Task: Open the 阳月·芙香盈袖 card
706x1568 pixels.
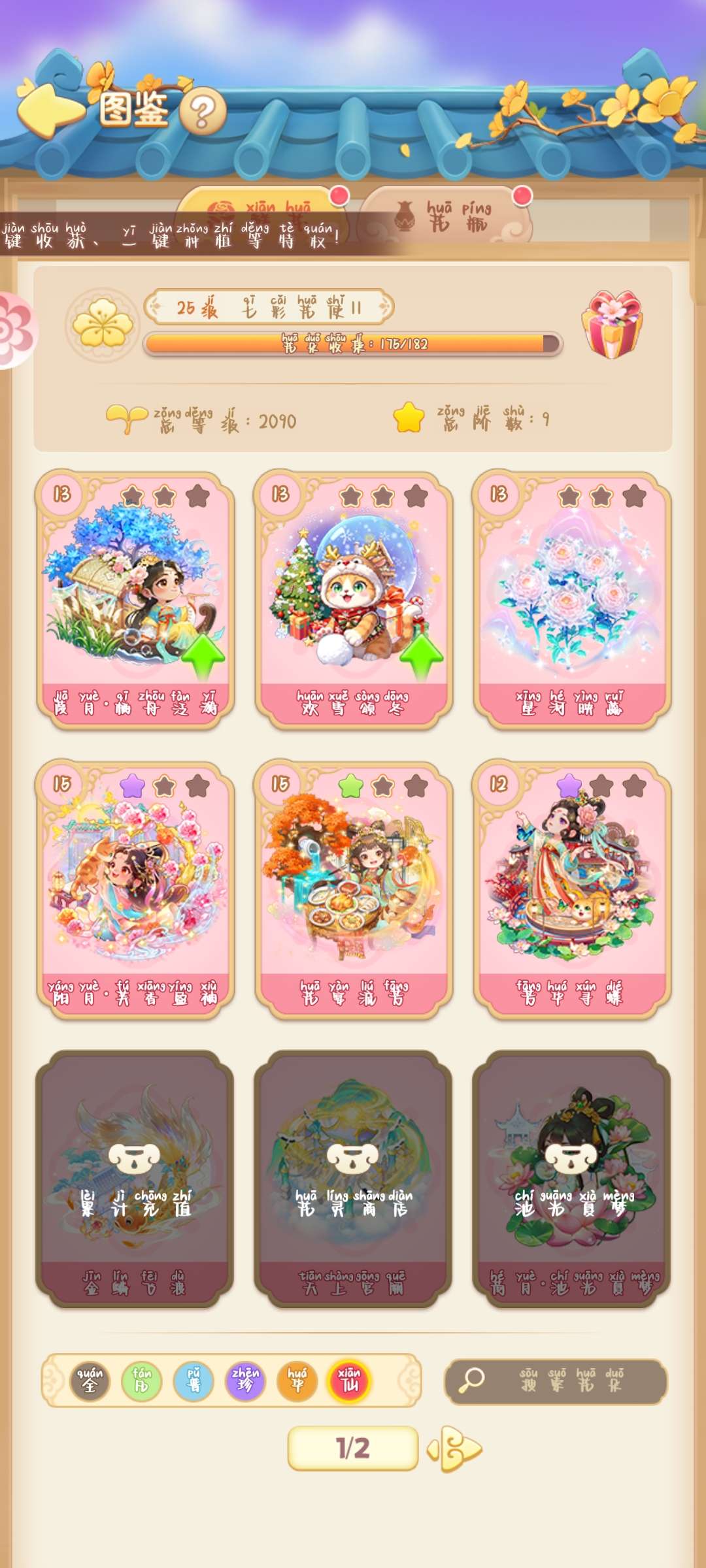Action: click(135, 889)
